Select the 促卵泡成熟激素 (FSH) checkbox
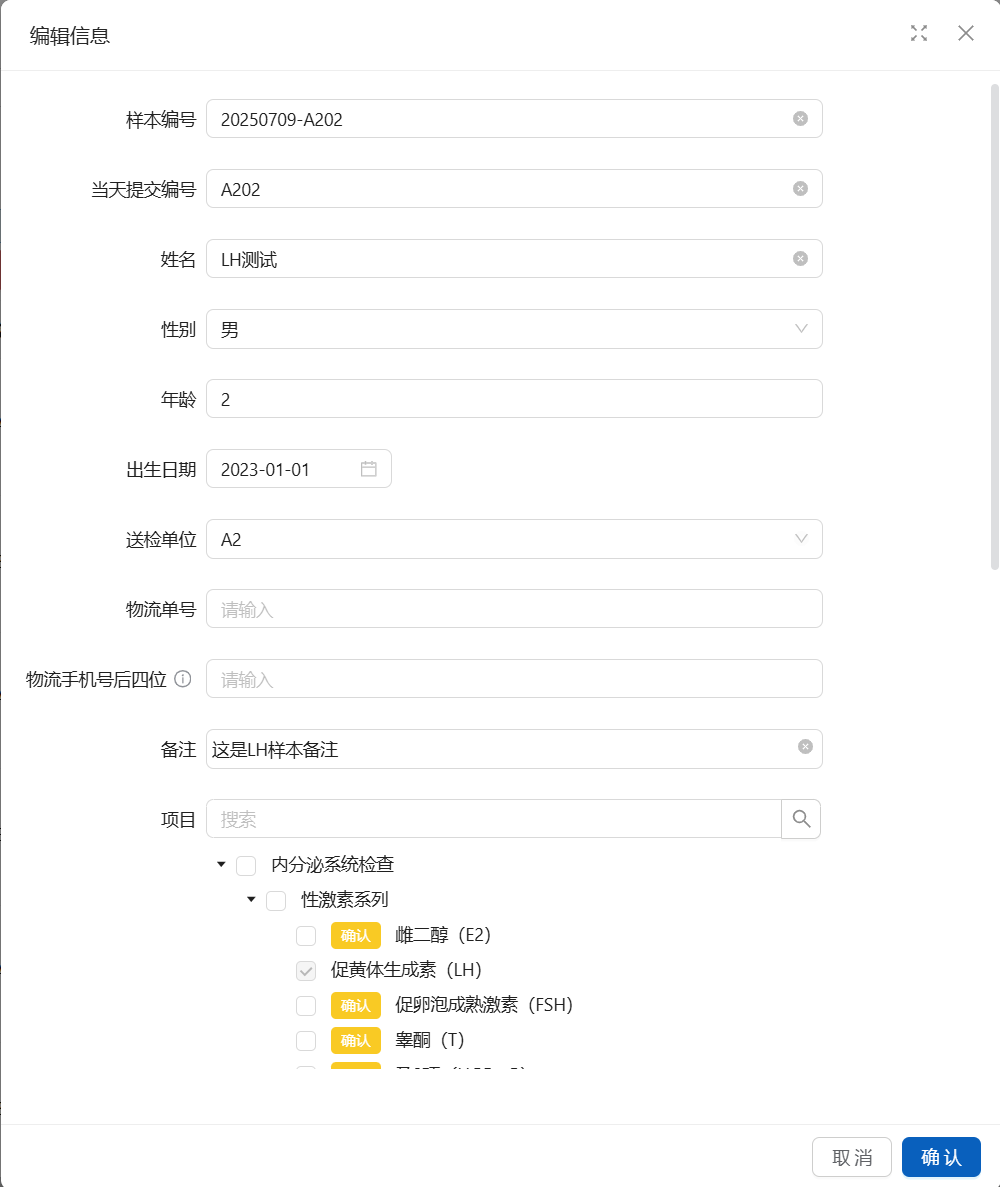 [x=306, y=1006]
